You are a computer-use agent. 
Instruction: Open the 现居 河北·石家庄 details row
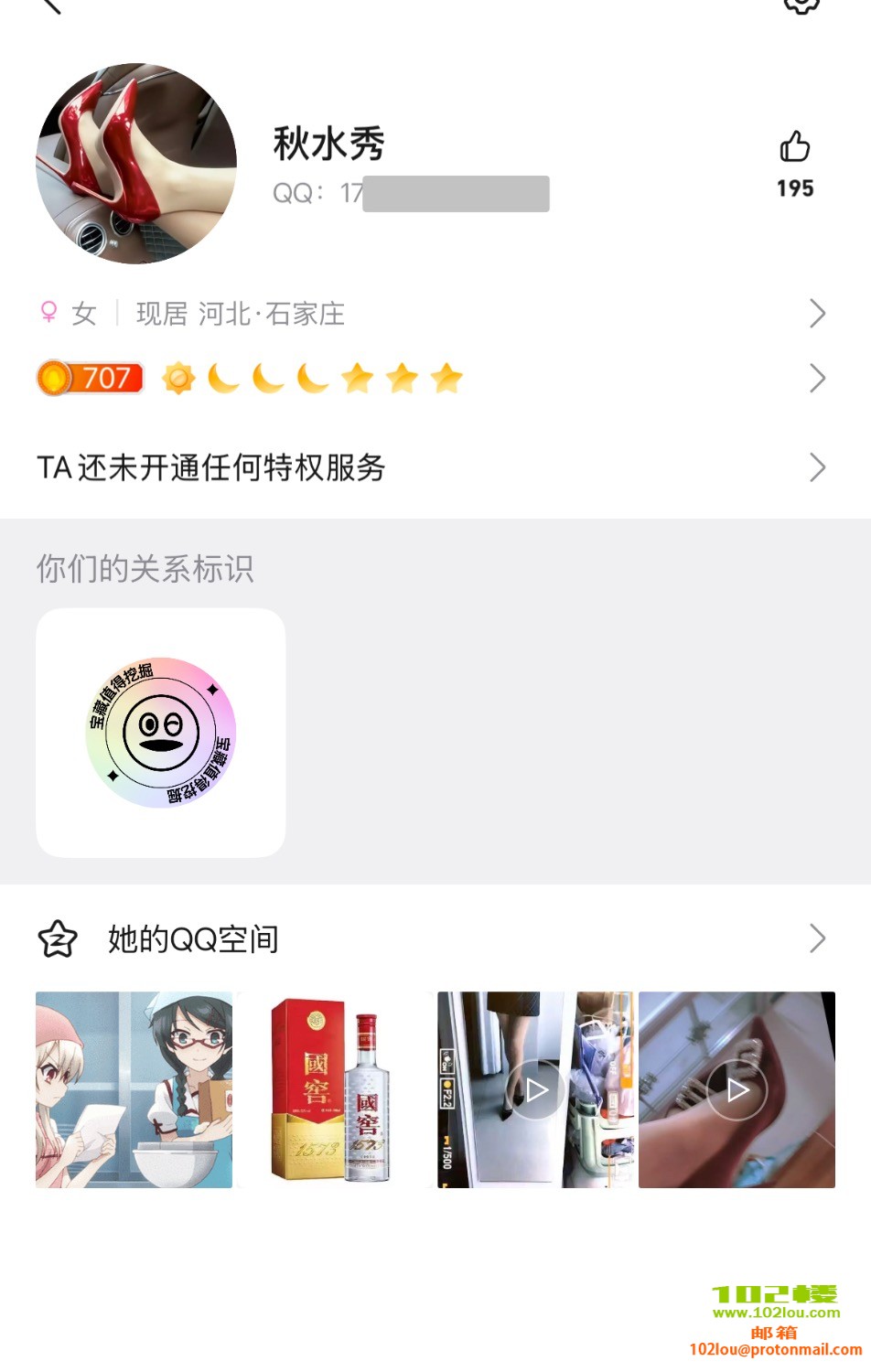(x=430, y=314)
